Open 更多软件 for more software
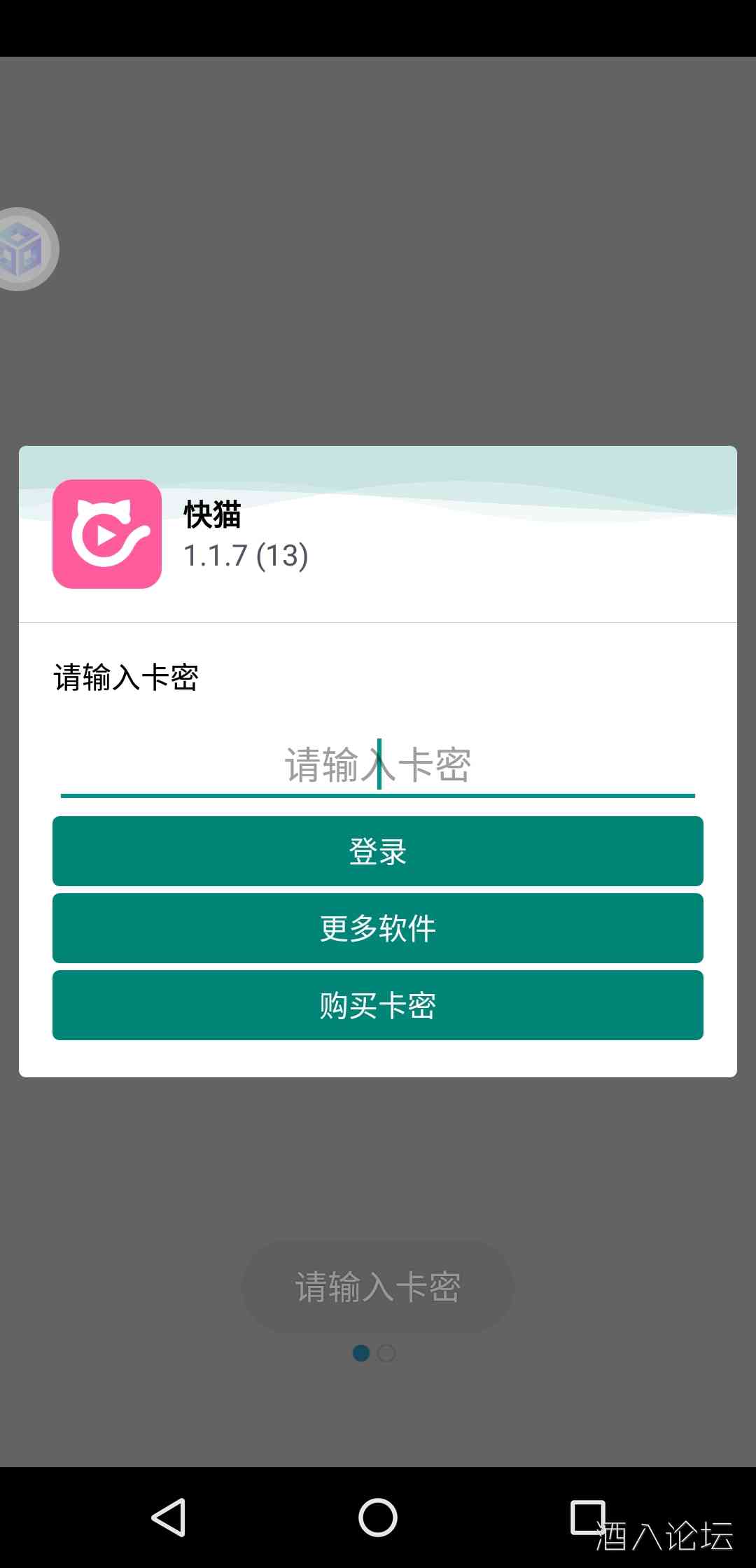The height and width of the screenshot is (1568, 756). click(378, 928)
